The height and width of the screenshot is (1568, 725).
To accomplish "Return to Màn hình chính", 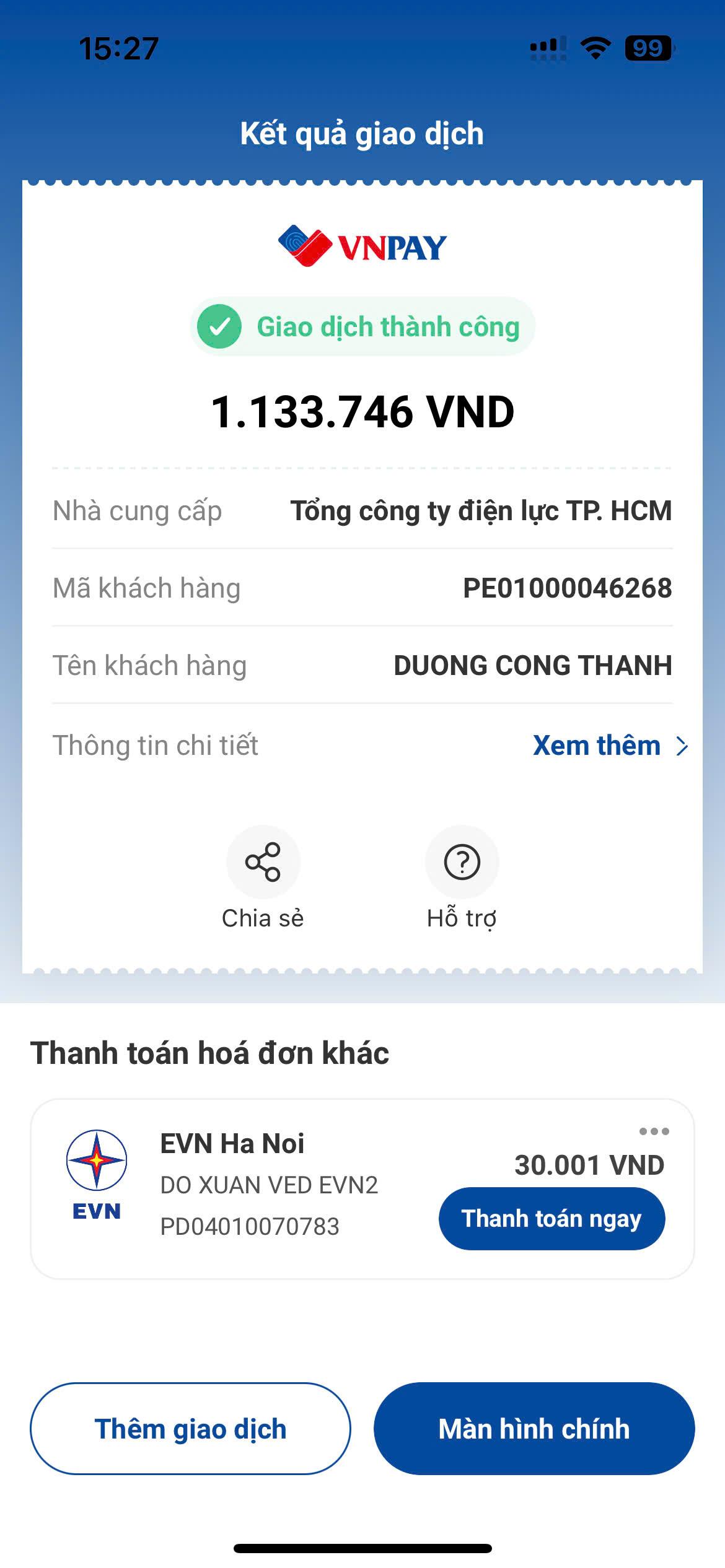I will (x=534, y=1428).
